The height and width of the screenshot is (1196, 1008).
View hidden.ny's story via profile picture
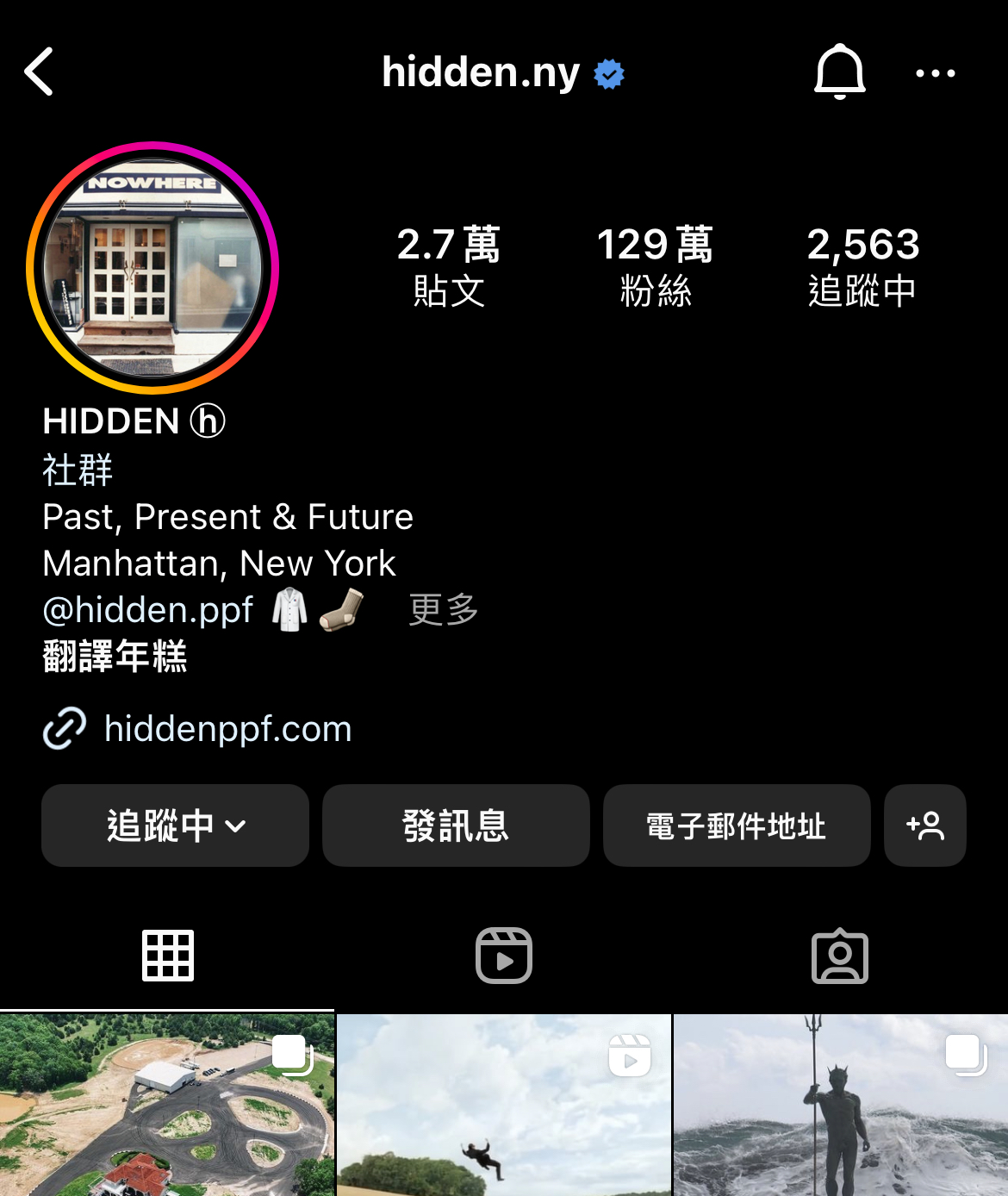(x=152, y=268)
